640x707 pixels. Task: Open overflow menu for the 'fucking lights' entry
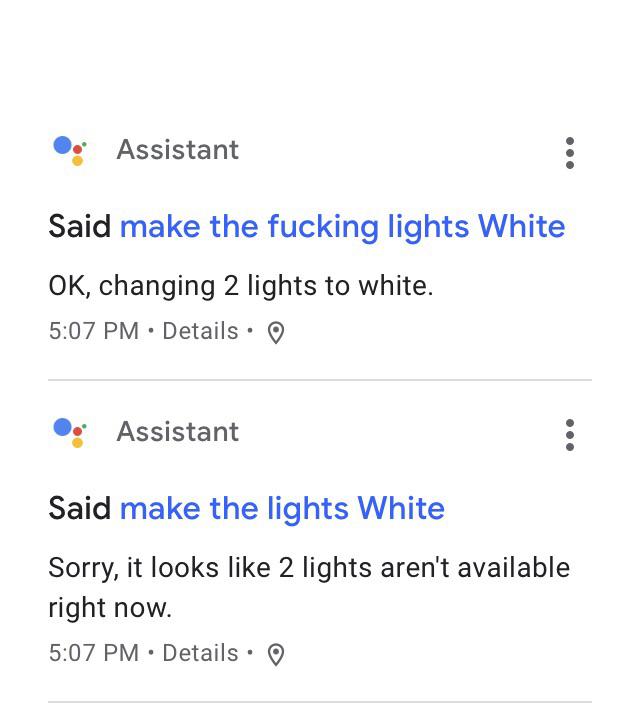pos(569,153)
